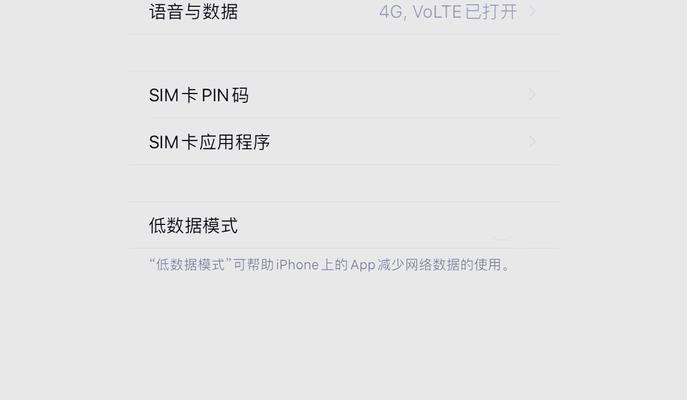Open the SIM卡 PIN码 setting
687x400 pixels.
342,95
